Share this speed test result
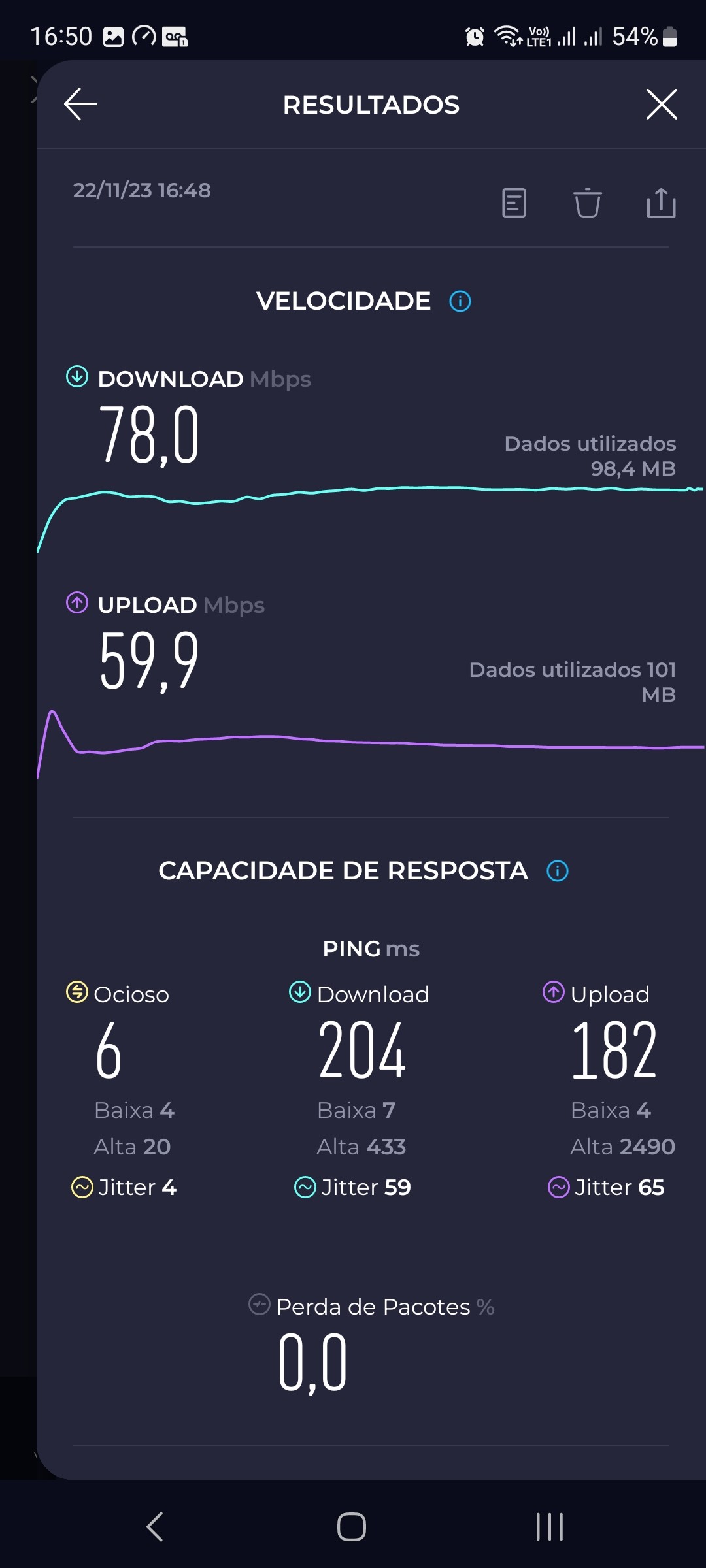Screen dimensions: 706x1568 [661, 203]
